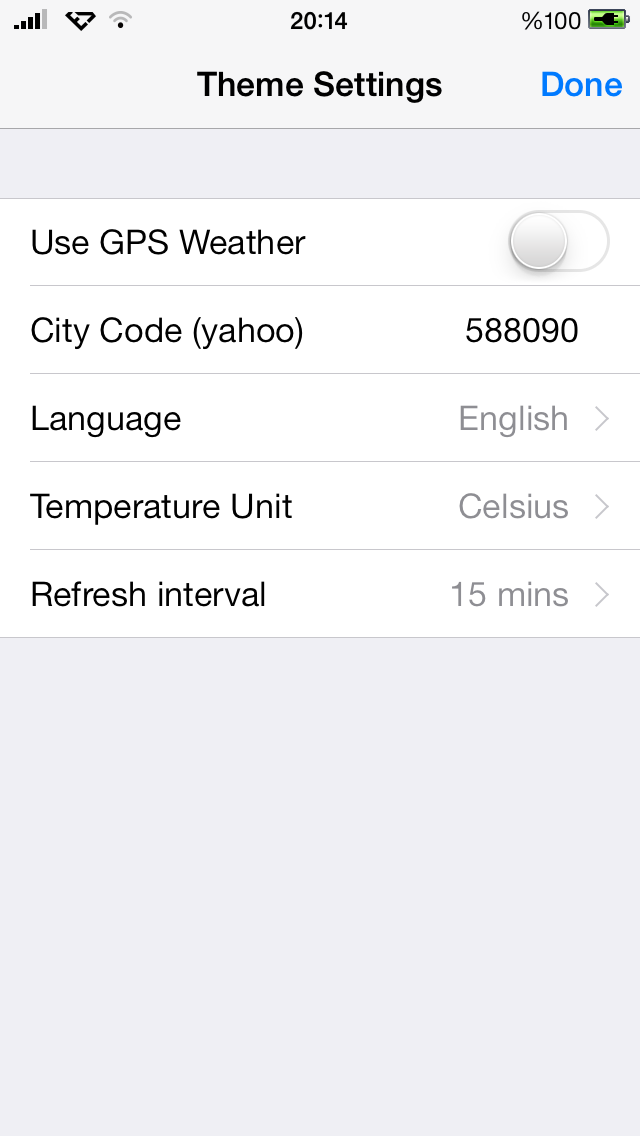Change the Temperature Unit option
Image resolution: width=640 pixels, height=1136 pixels.
(320, 506)
